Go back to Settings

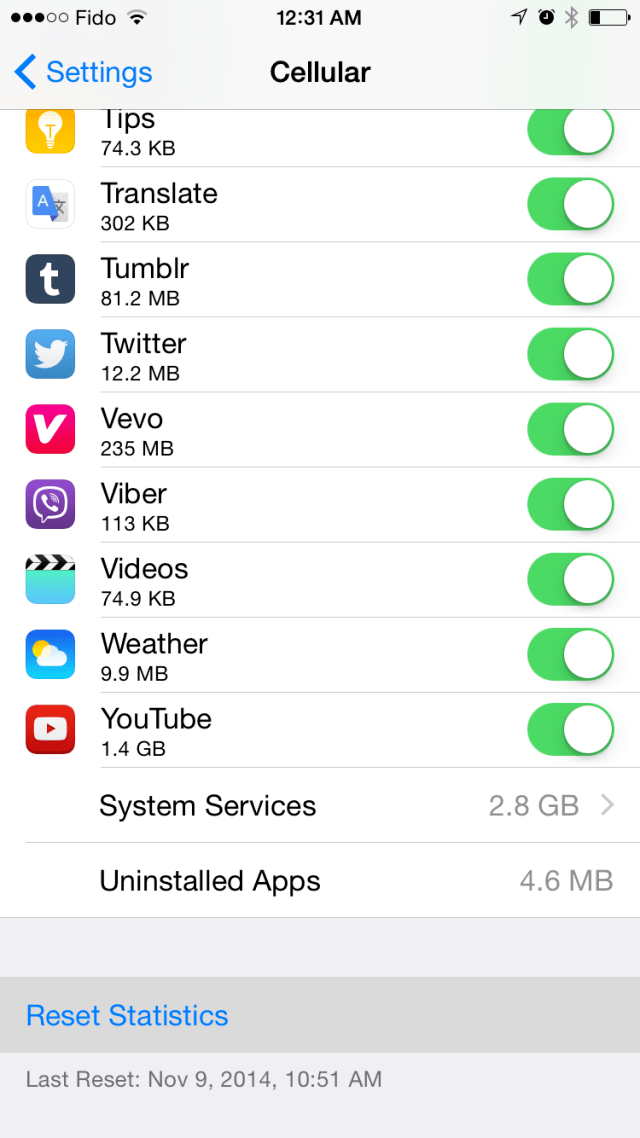tap(83, 72)
